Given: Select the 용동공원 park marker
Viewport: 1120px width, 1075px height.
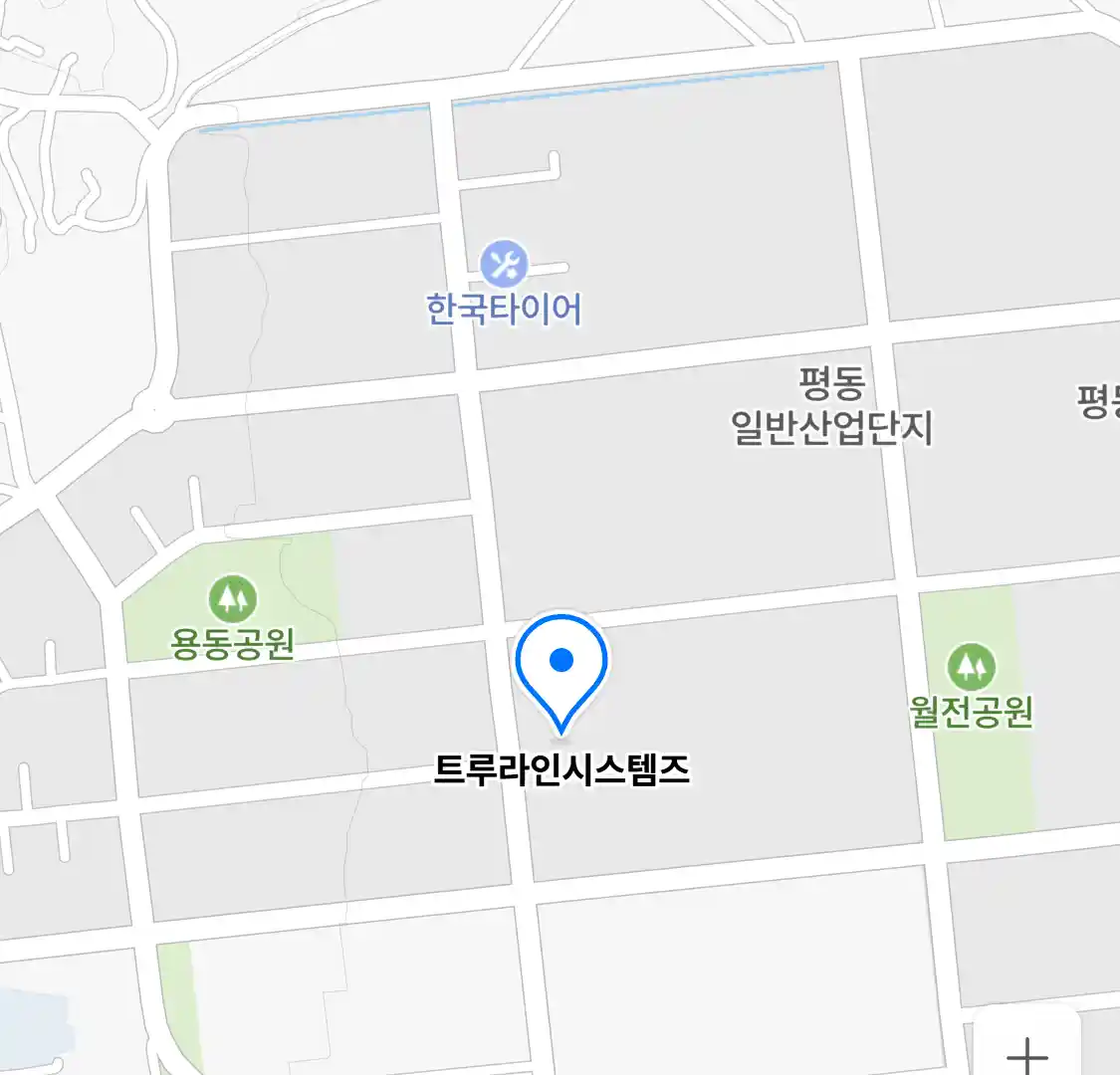Looking at the screenshot, I should 233,598.
